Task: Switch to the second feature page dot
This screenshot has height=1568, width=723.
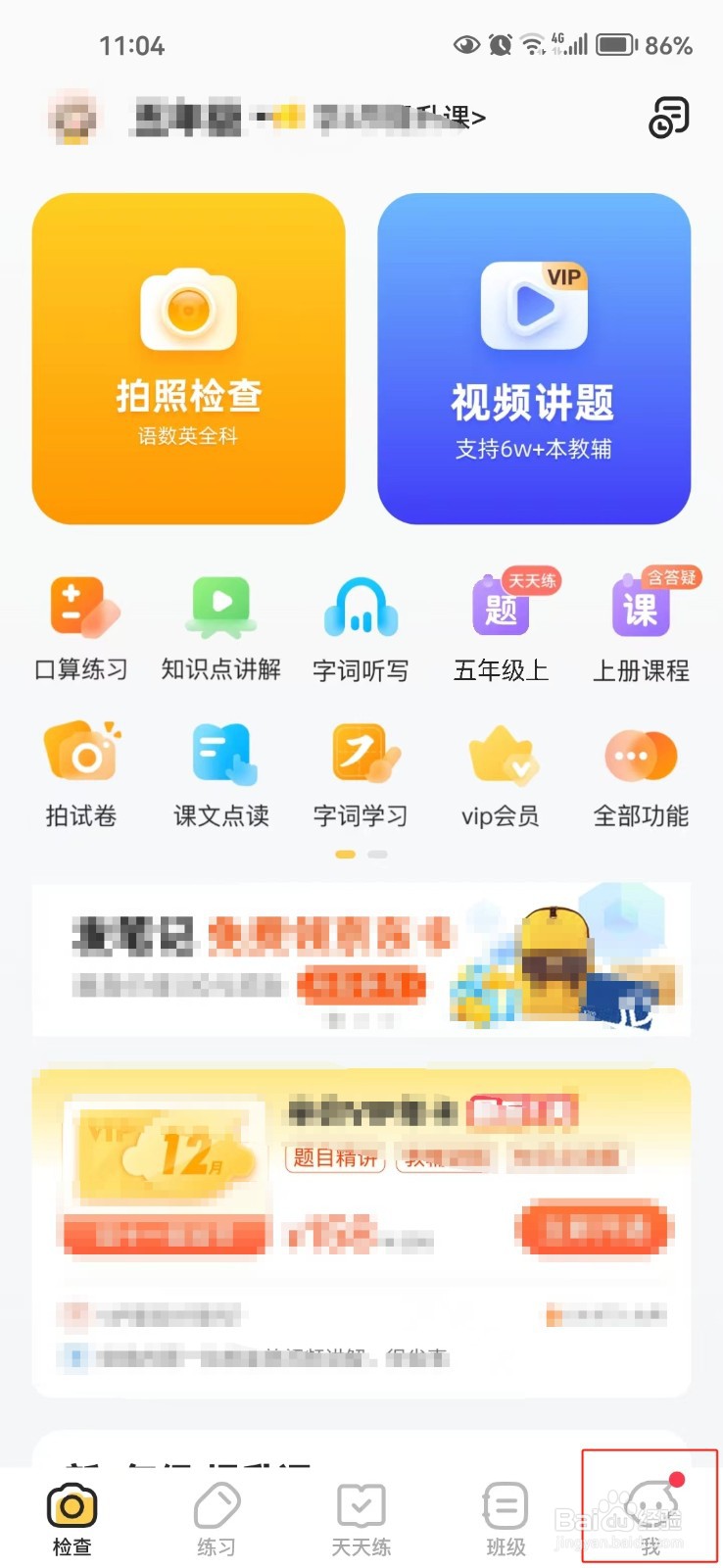Action: pos(377,854)
